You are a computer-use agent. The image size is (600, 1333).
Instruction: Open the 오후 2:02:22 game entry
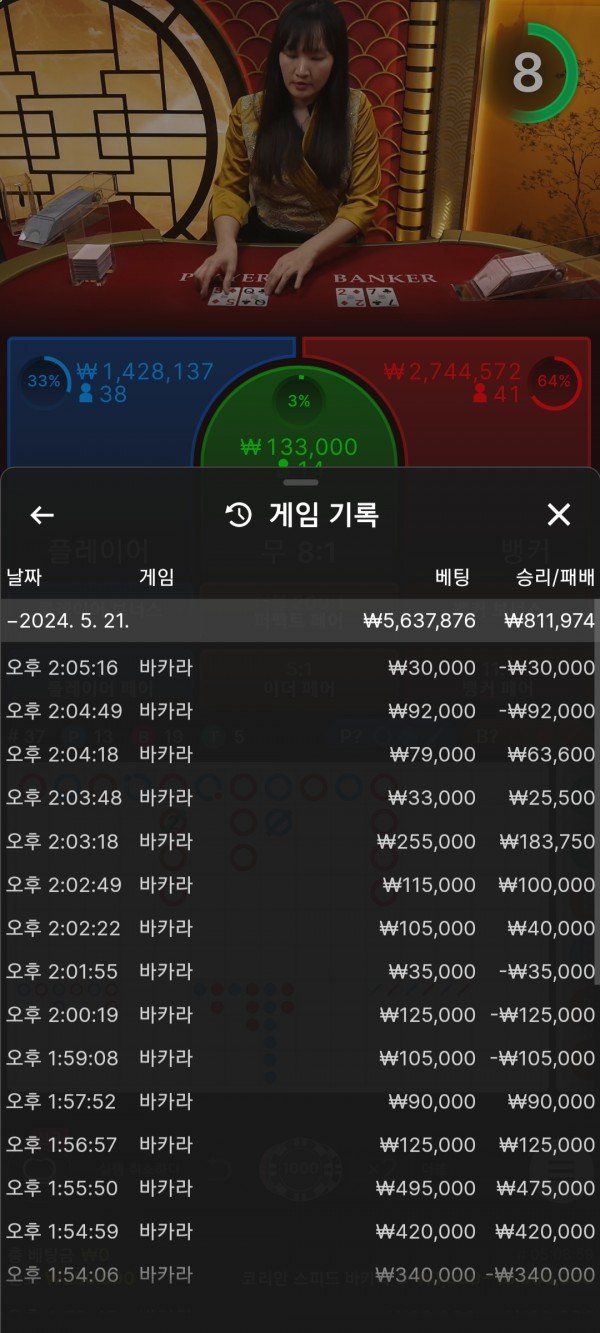click(300, 928)
